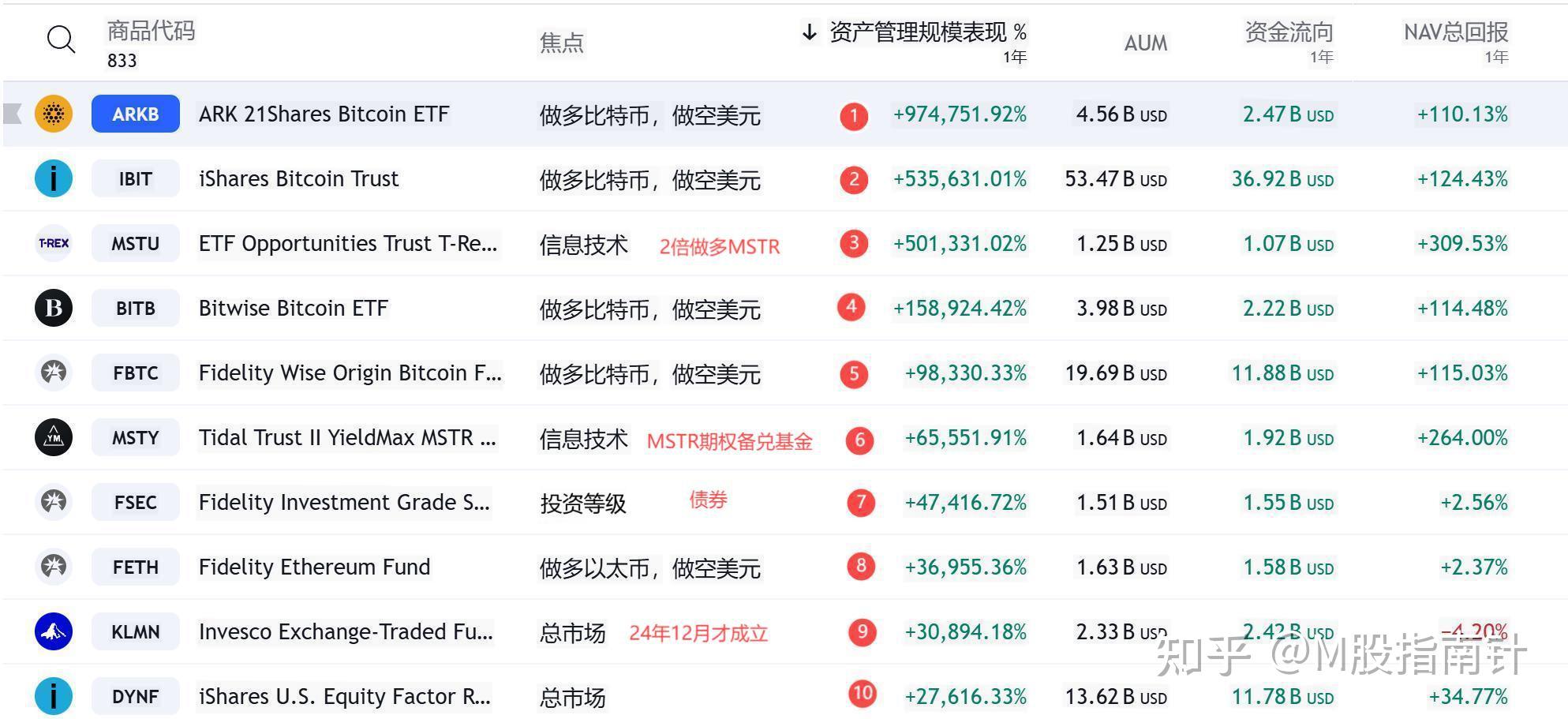Image resolution: width=1568 pixels, height=719 pixels.
Task: View the KLMN Invesco fund row
Action: tap(345, 632)
